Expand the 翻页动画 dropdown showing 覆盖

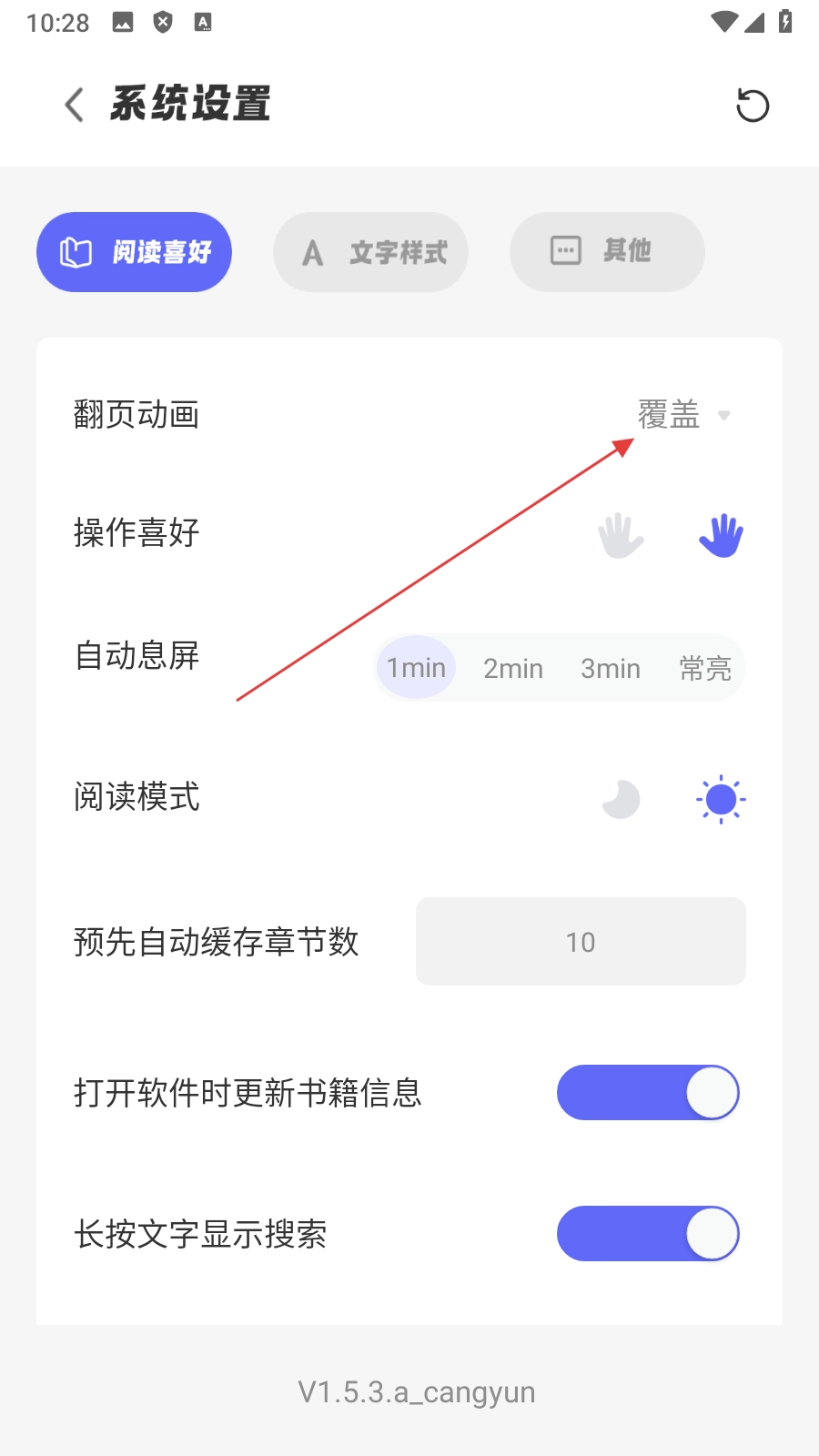684,415
